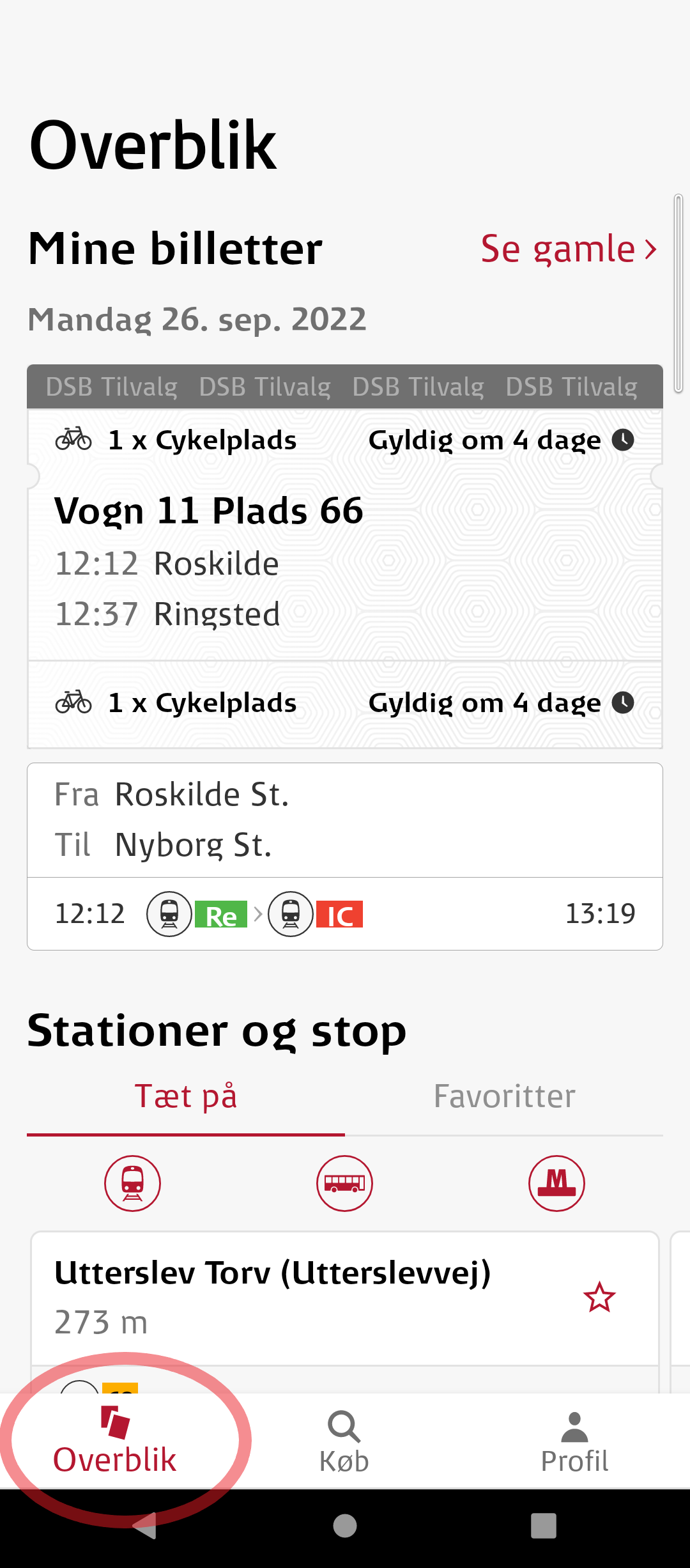This screenshot has width=690, height=1568.
Task: Open older tickets via the Se gamle chevron
Action: [x=650, y=249]
